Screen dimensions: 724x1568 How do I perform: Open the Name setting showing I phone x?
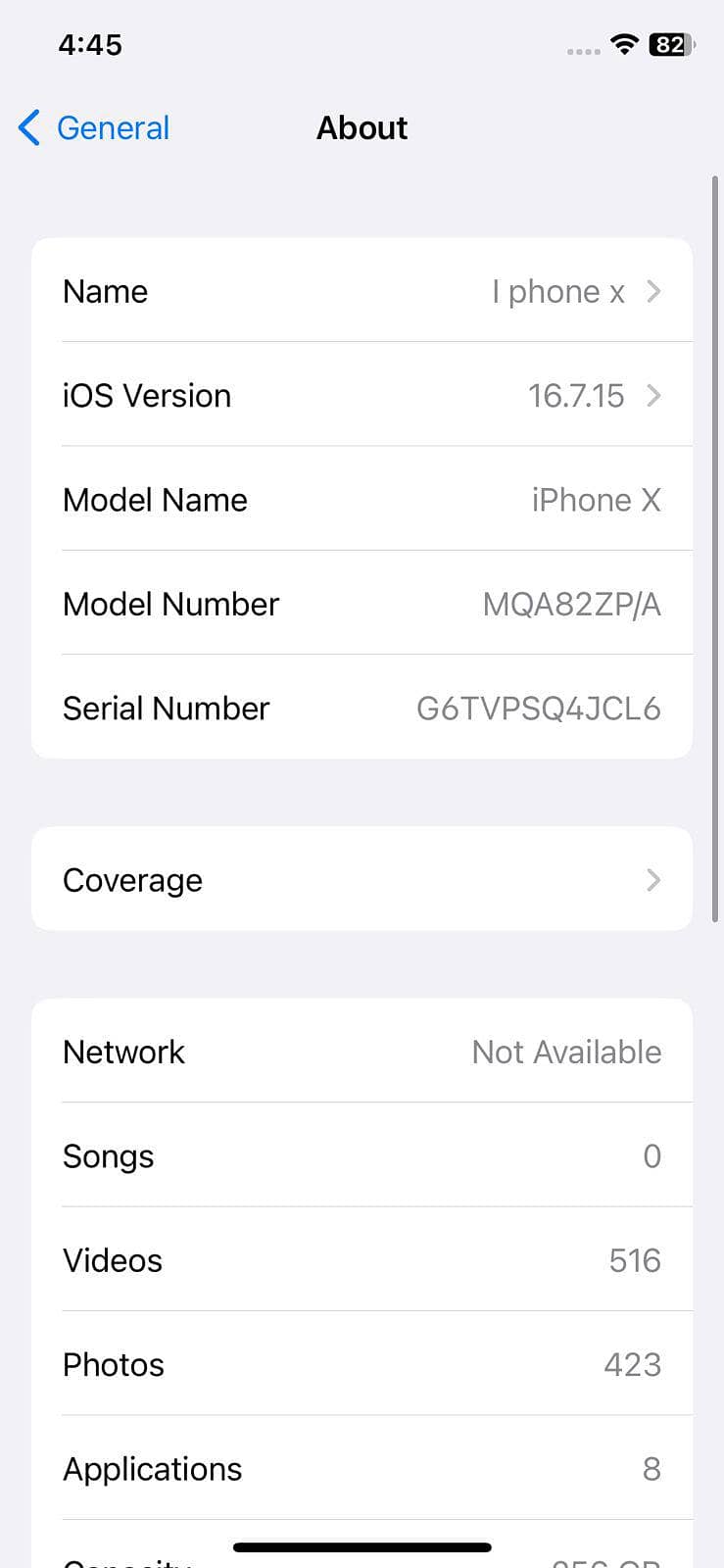(362, 291)
